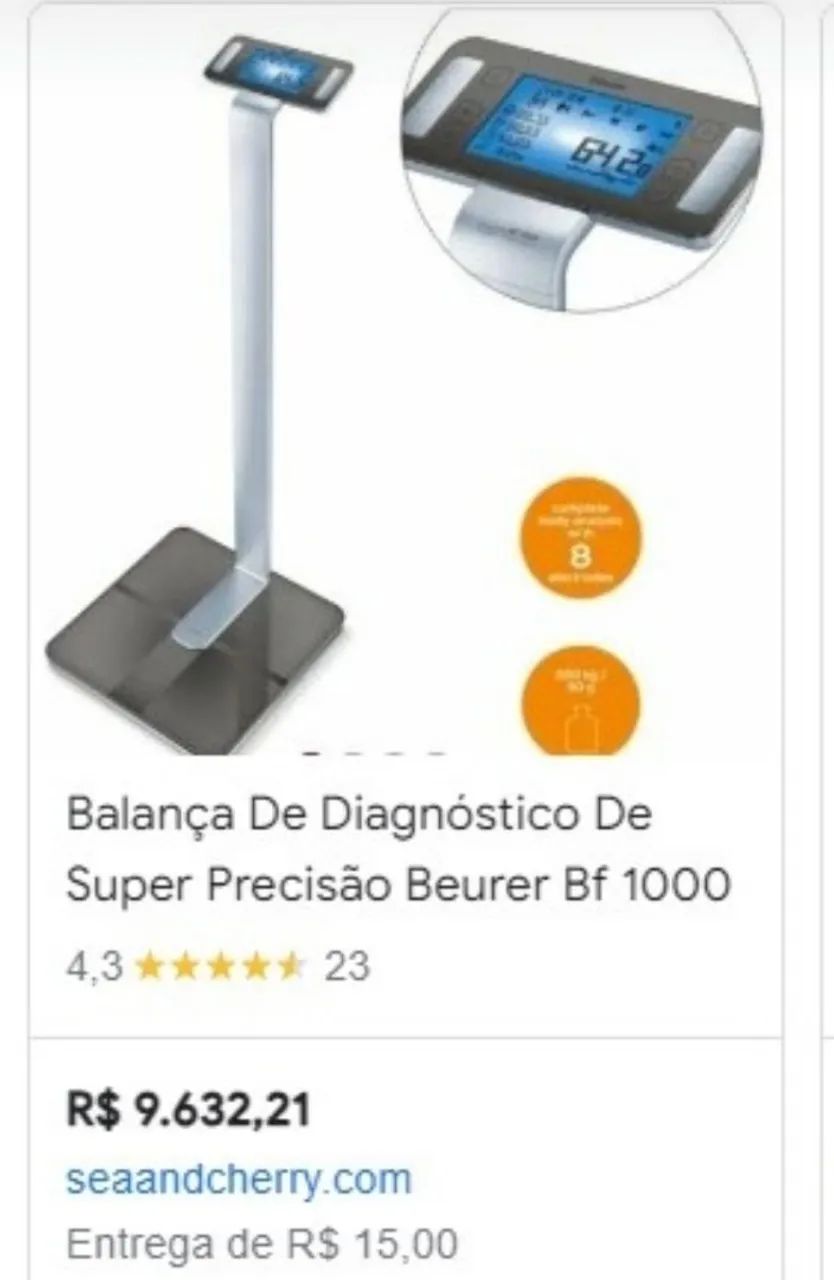This screenshot has width=834, height=1280.
Task: Expand the product rating details
Action: [x=220, y=966]
